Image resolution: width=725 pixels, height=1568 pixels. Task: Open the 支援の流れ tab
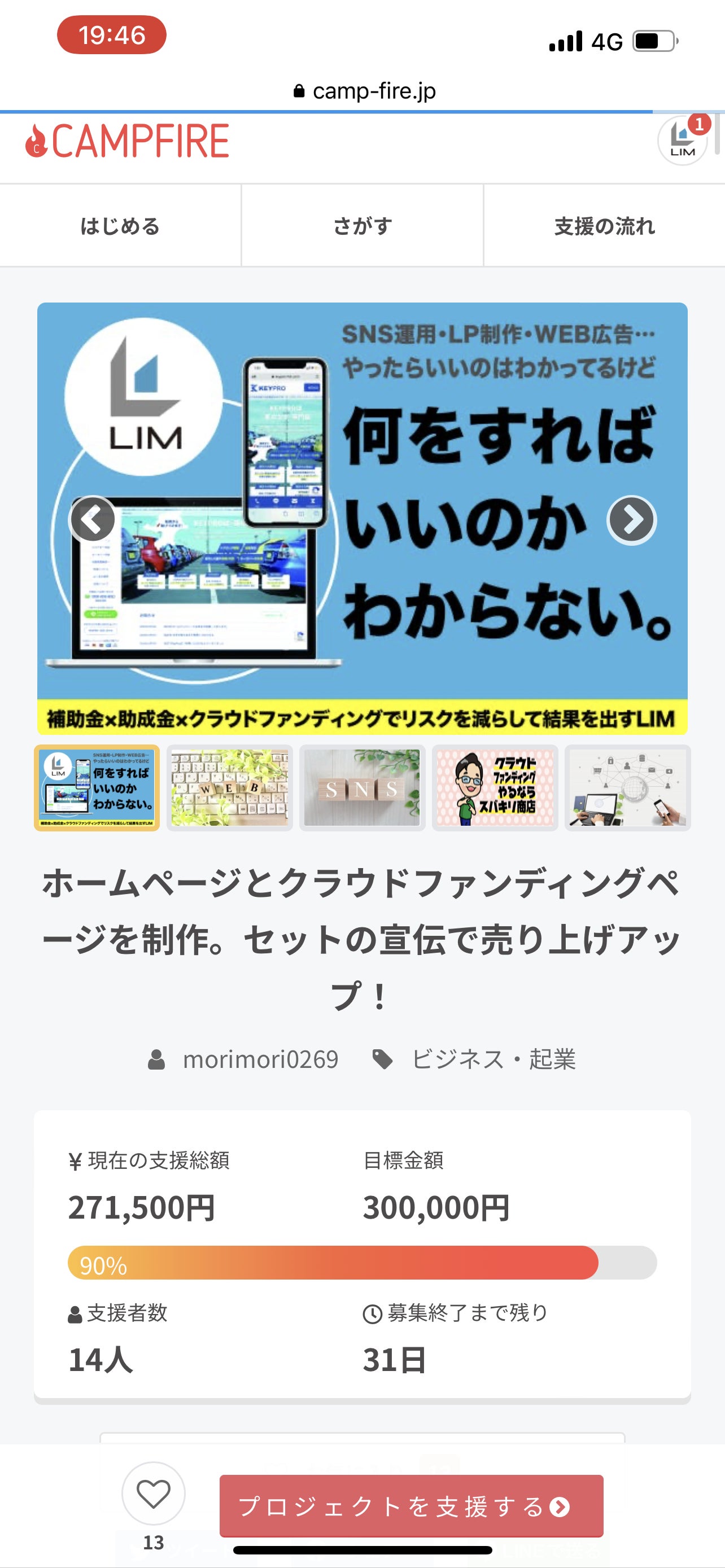(604, 226)
